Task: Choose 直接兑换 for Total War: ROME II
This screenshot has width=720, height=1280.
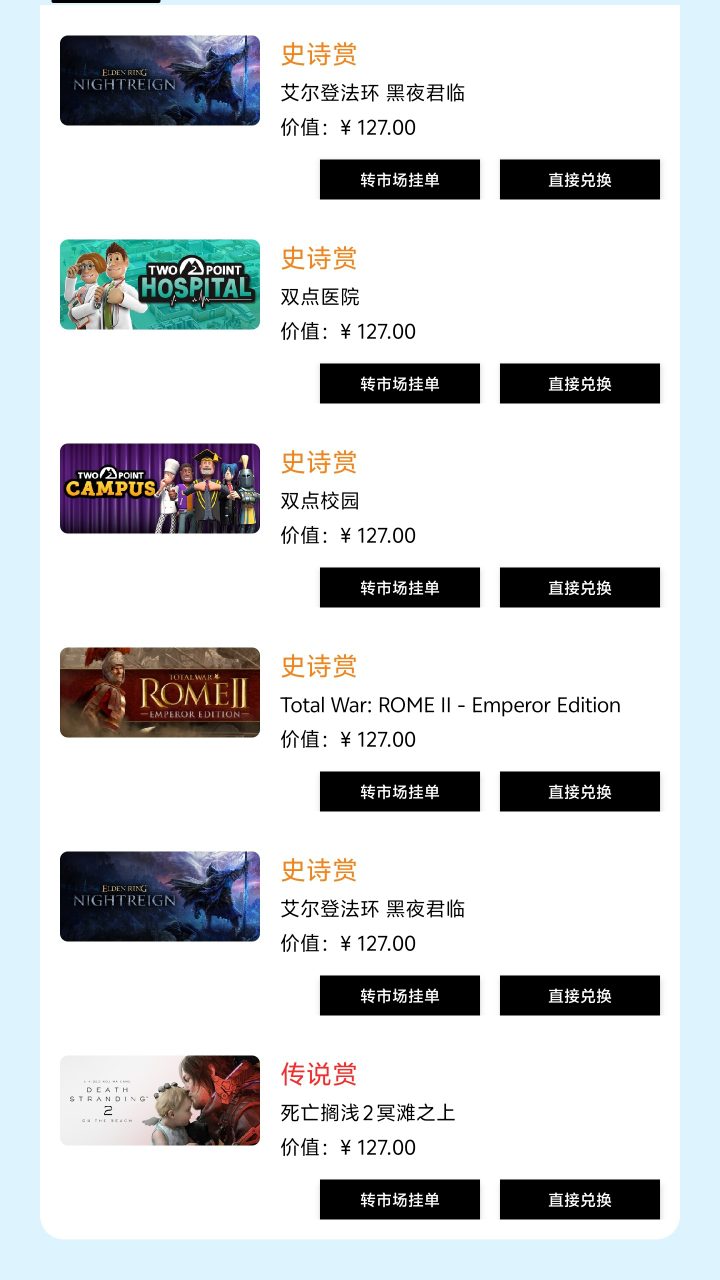Action: coord(580,792)
